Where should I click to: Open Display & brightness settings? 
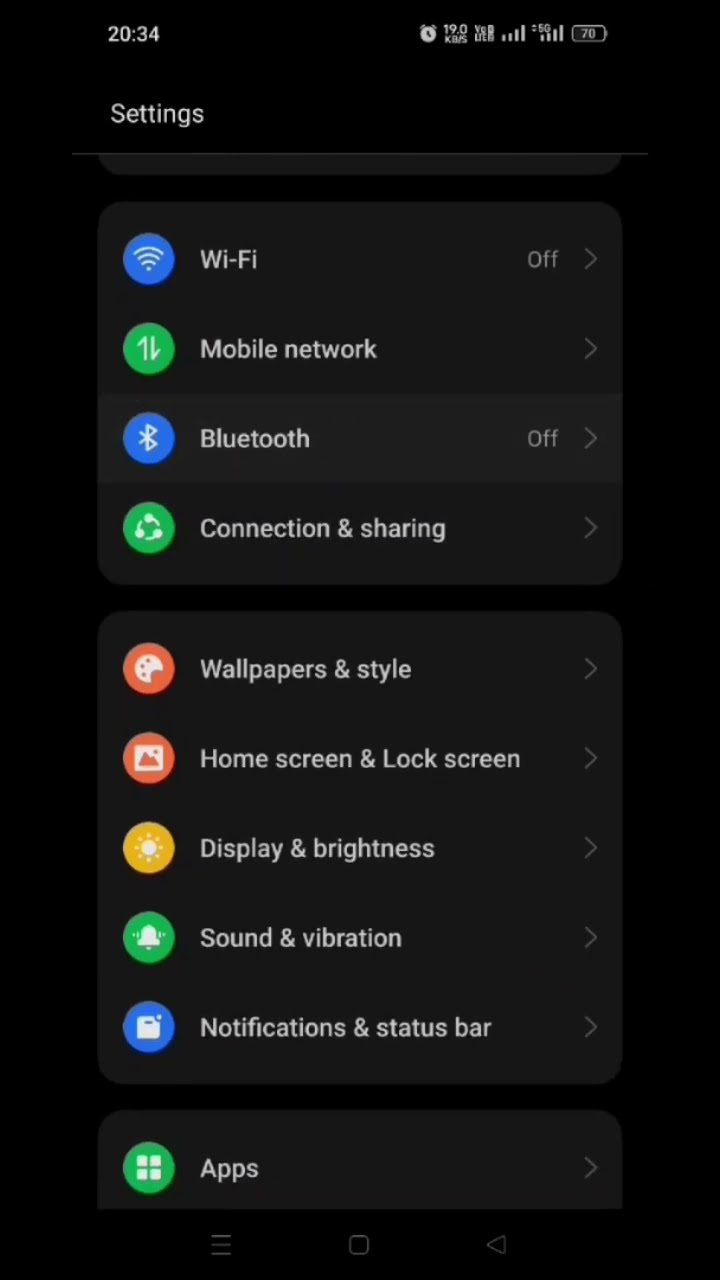coord(360,848)
